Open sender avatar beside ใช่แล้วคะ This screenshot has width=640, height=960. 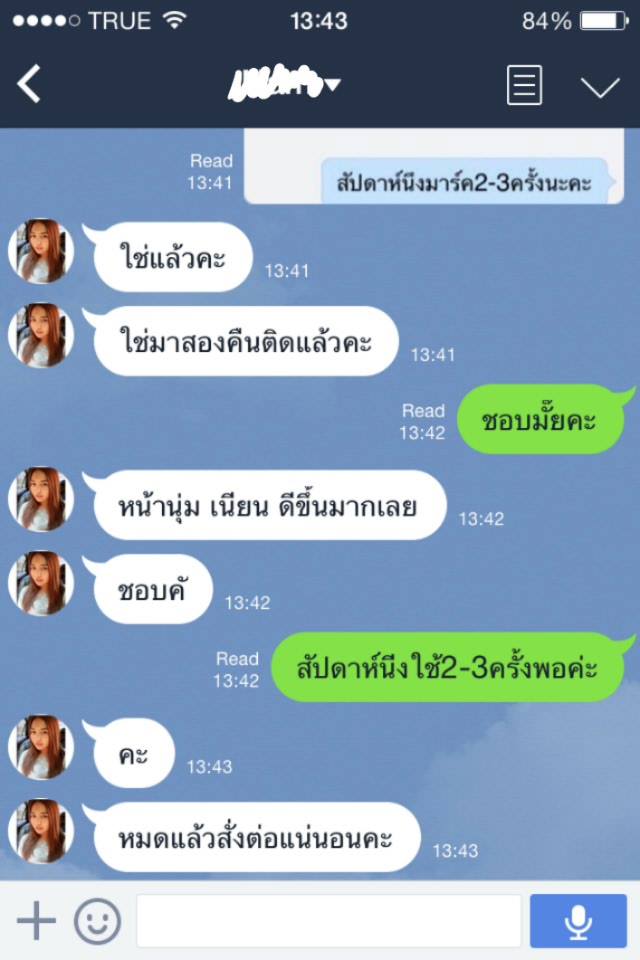click(x=41, y=251)
